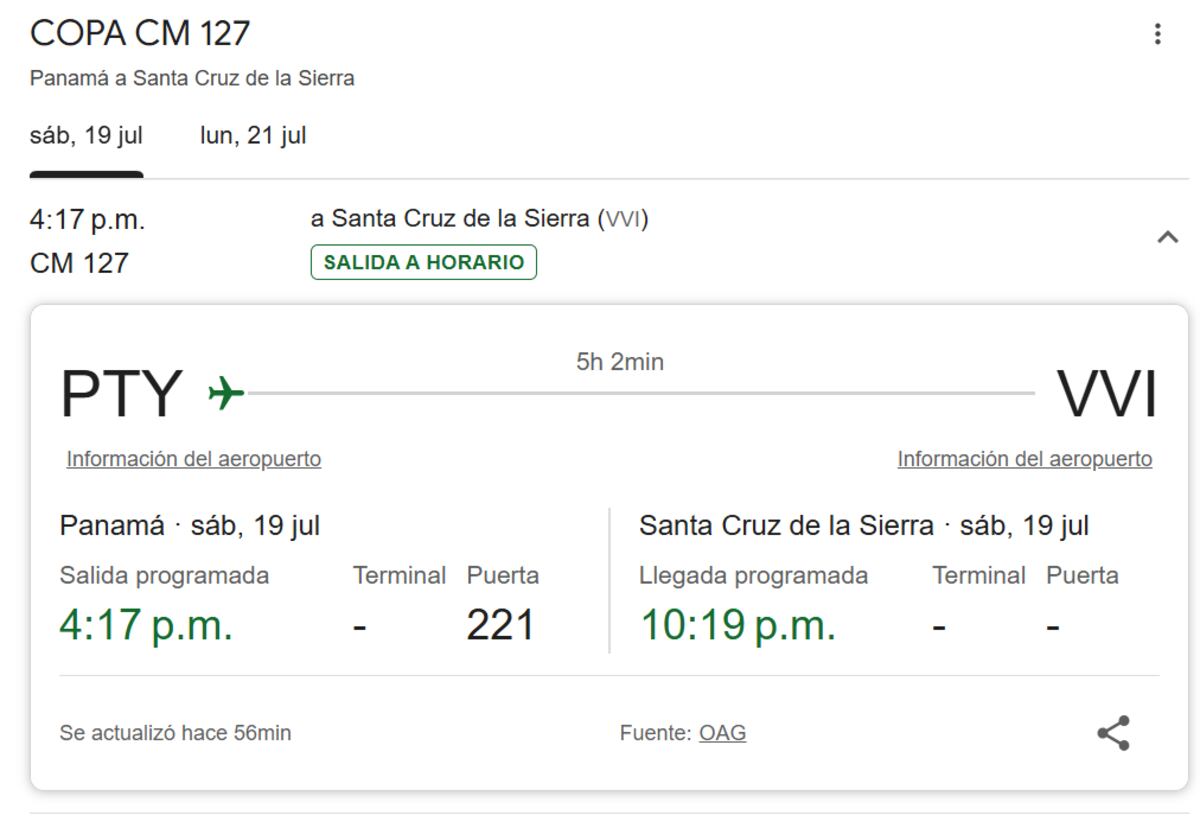Viewport: 1200px width, 828px height.
Task: Switch to the lun, 21 jul tab
Action: (x=253, y=136)
